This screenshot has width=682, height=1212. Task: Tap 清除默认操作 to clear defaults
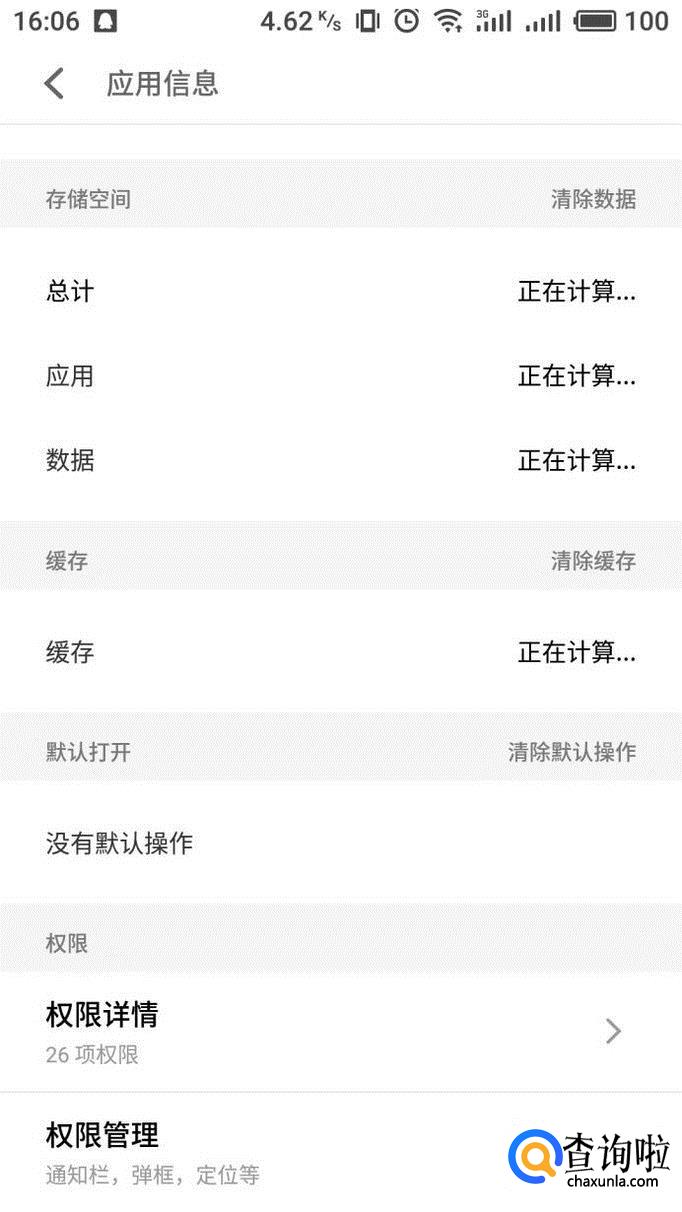click(571, 752)
